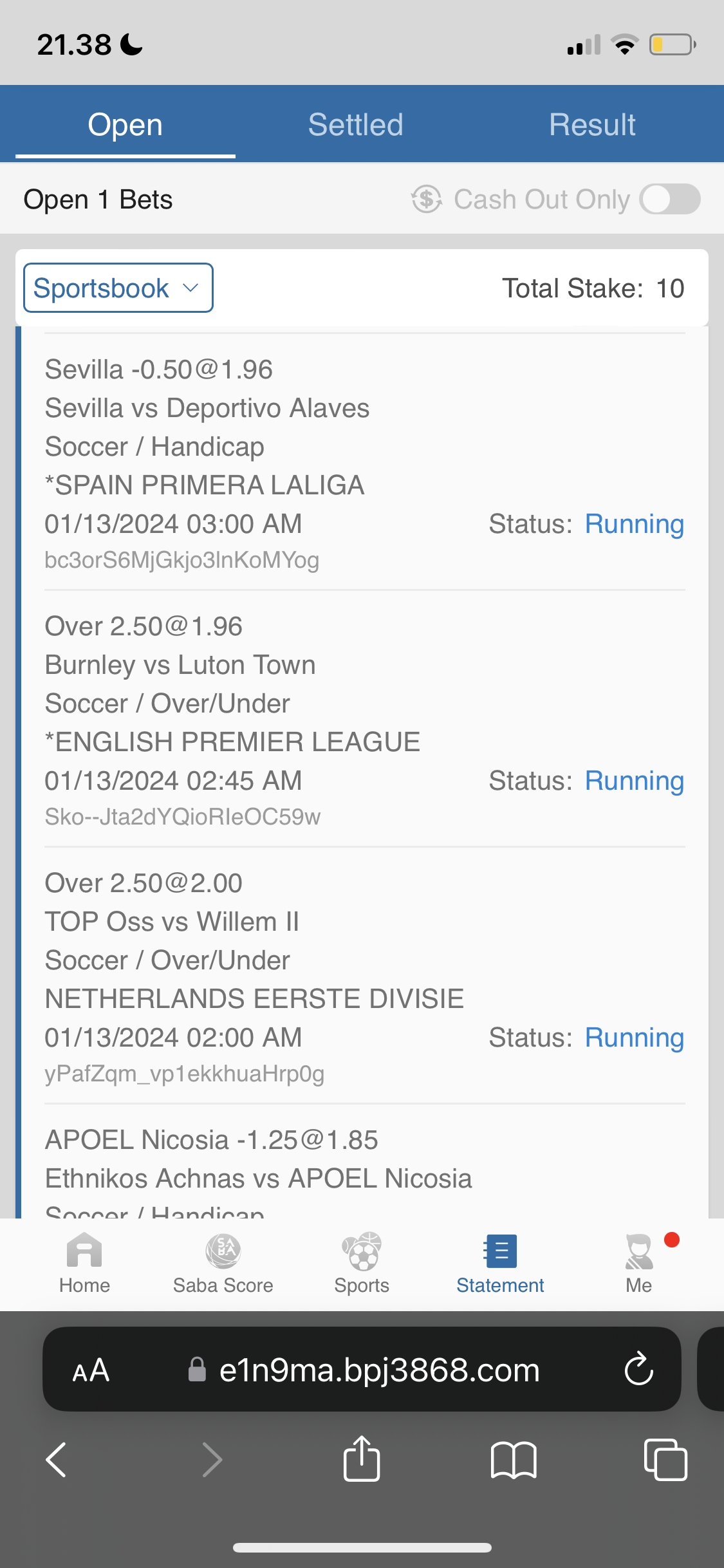Select the Statement tab
This screenshot has height=1568, width=724.
[x=500, y=1263]
